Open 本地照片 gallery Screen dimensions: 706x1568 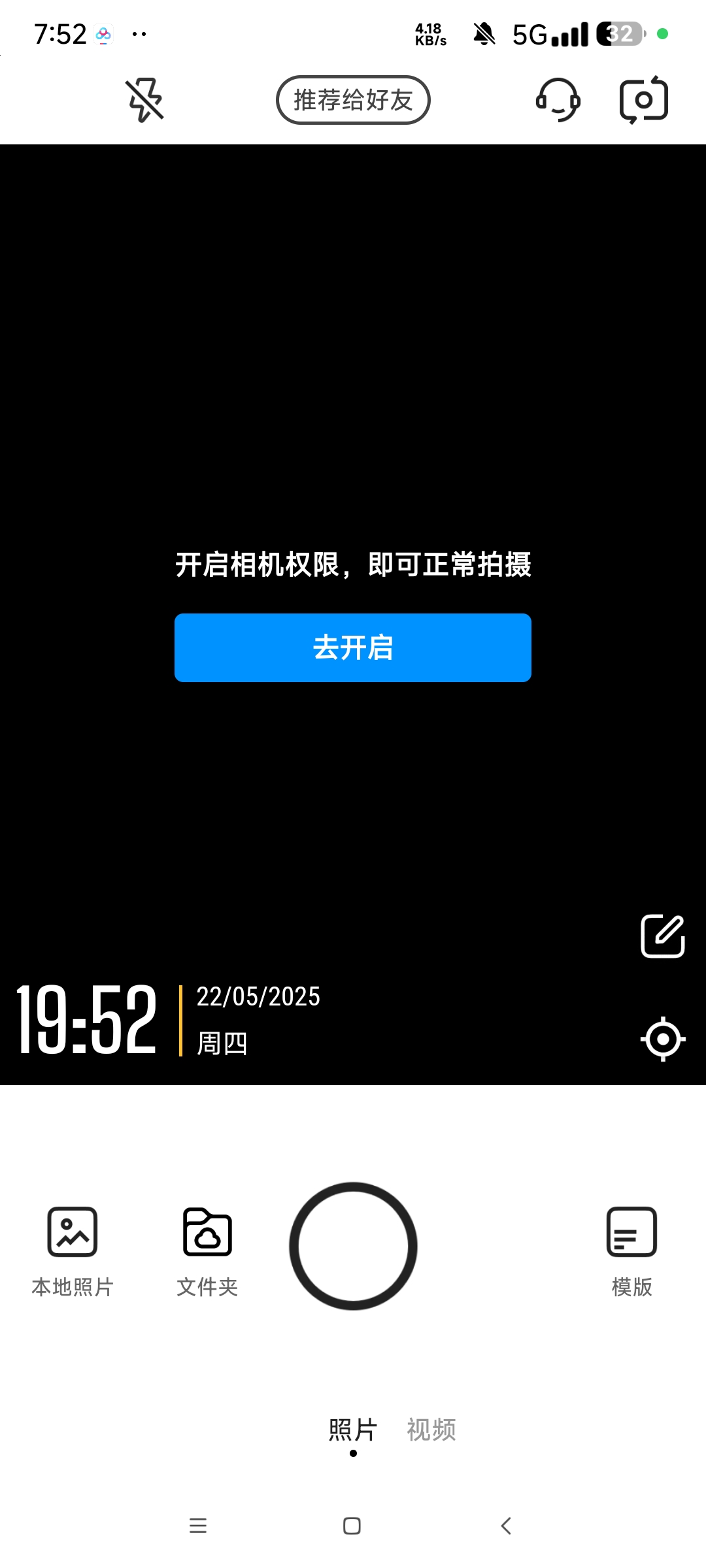click(x=73, y=1249)
